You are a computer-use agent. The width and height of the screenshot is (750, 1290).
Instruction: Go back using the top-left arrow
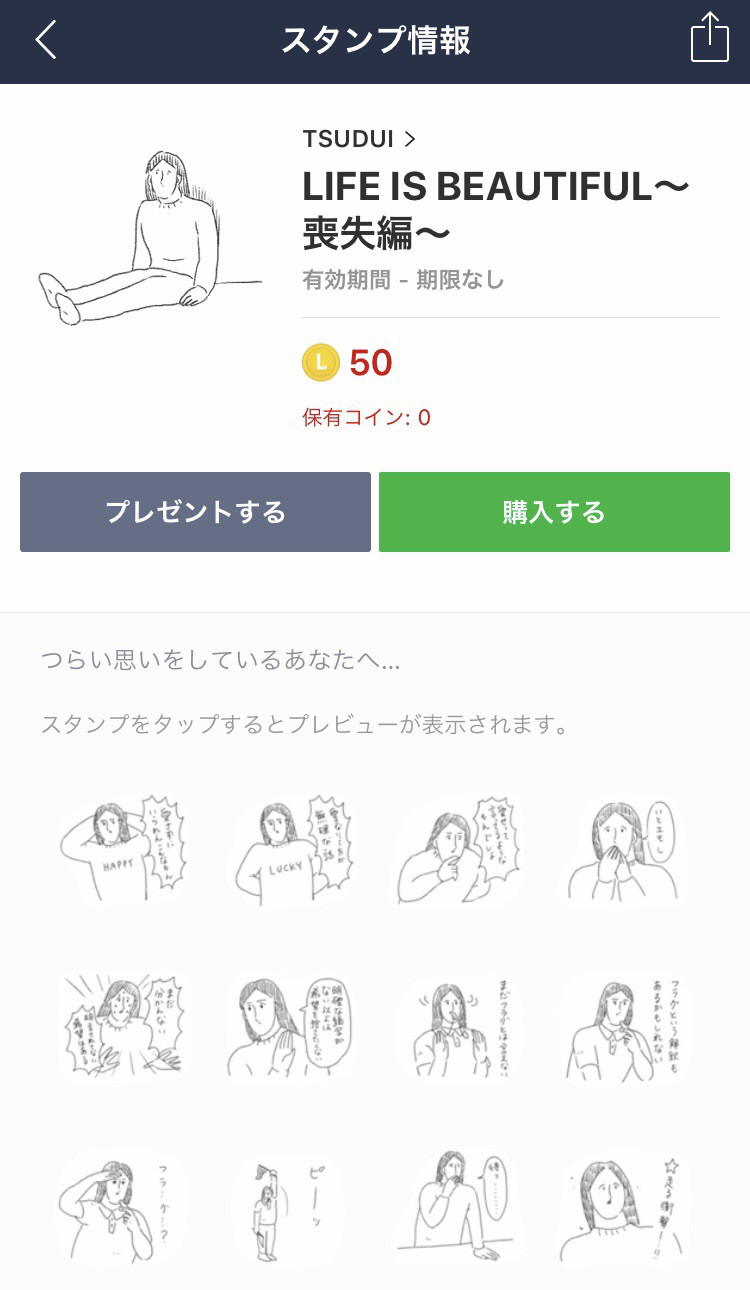[46, 40]
